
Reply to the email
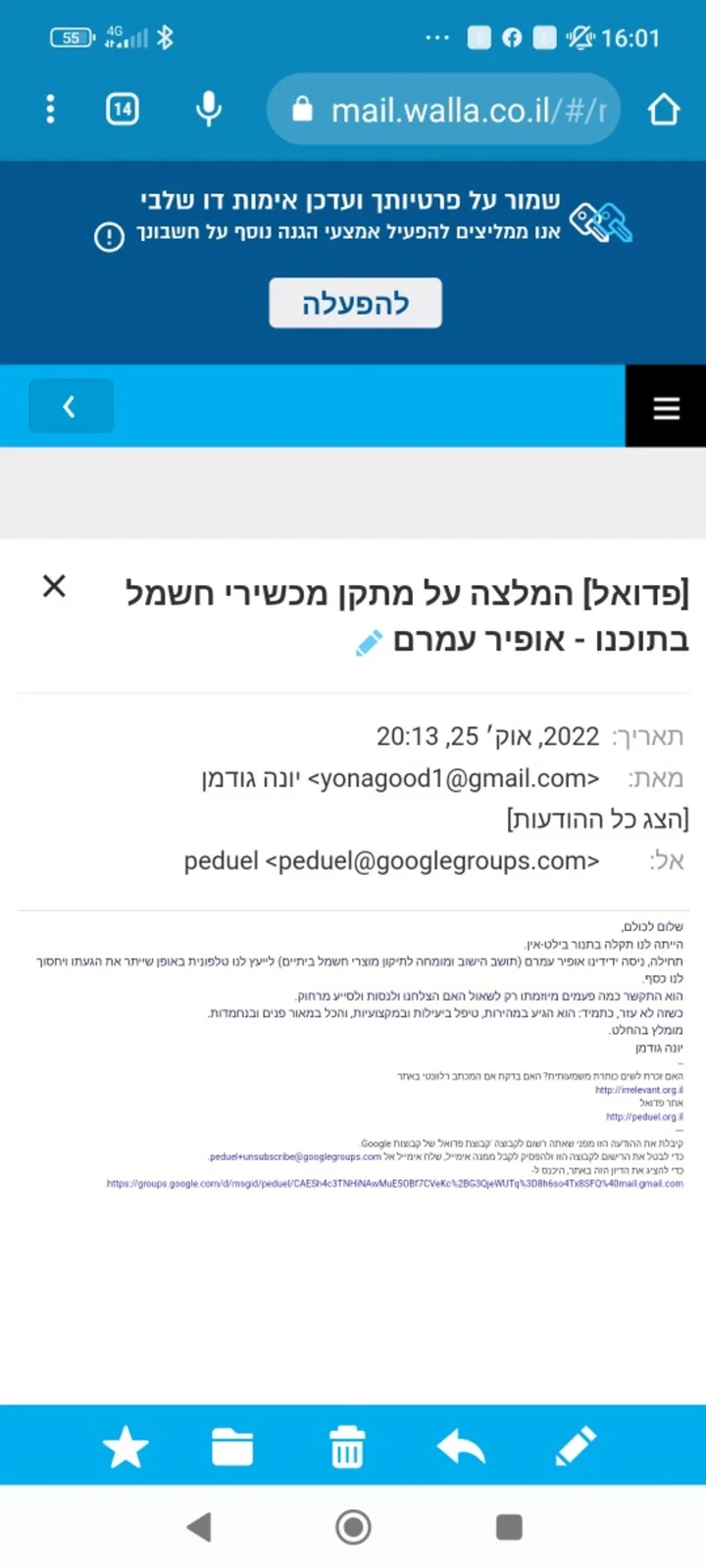[x=461, y=1446]
